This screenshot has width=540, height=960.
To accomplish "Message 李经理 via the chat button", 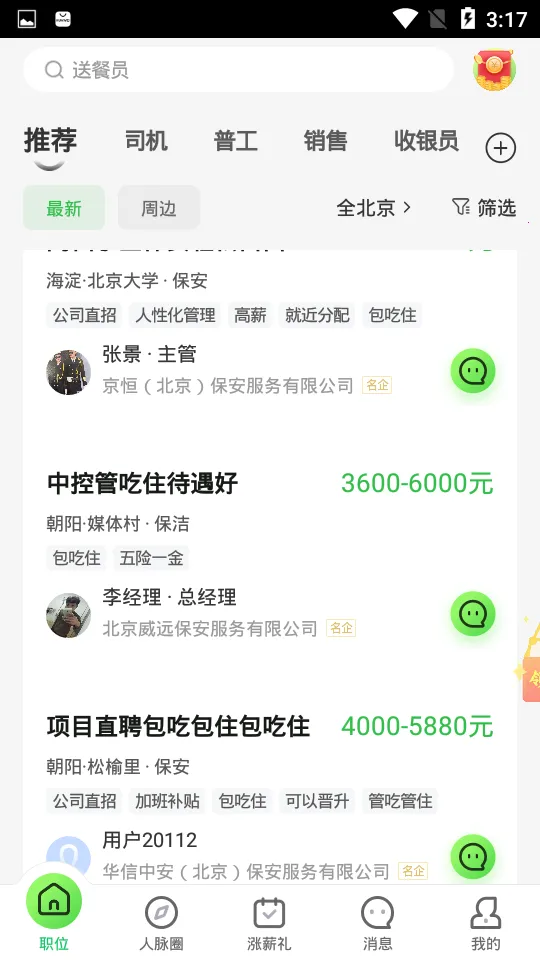I will point(473,613).
